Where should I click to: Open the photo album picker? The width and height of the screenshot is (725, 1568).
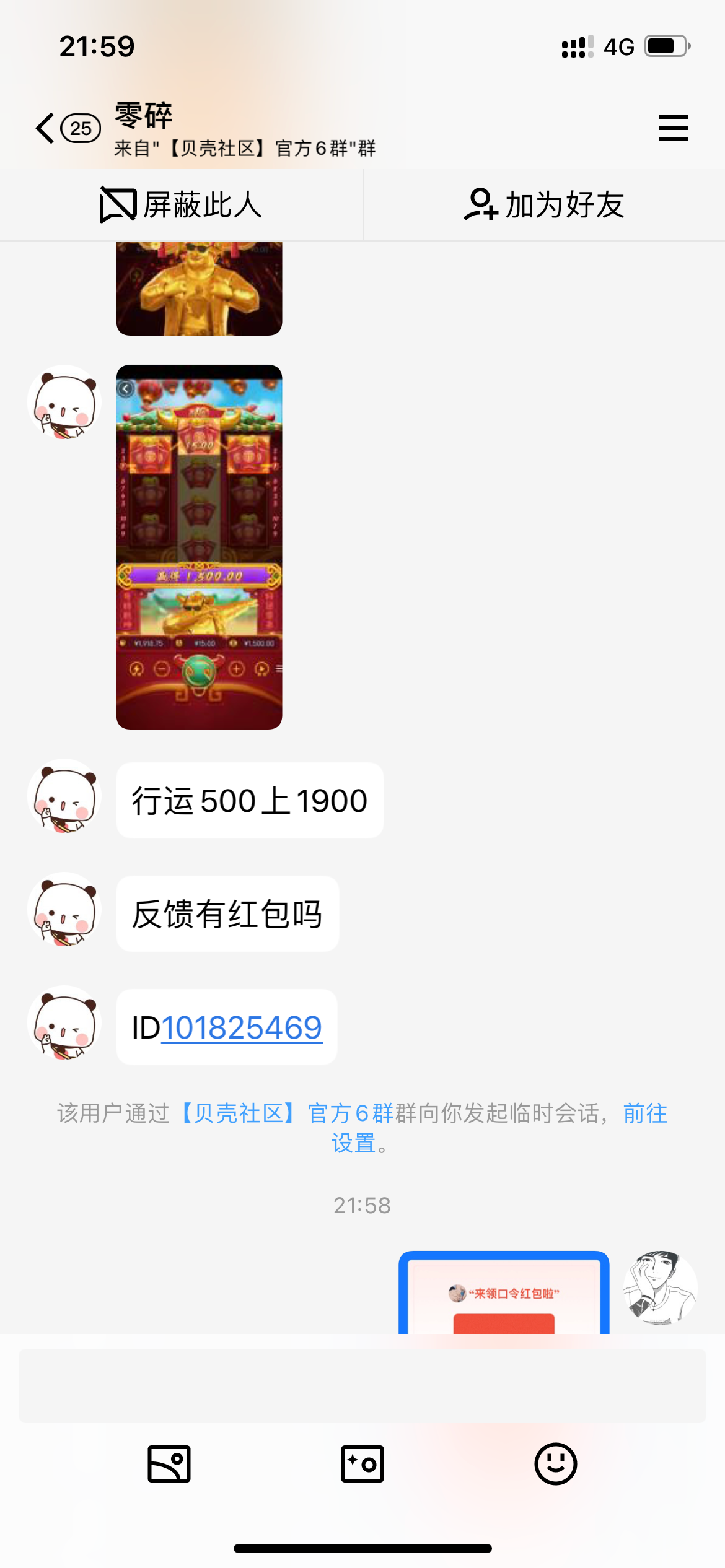tap(169, 1464)
